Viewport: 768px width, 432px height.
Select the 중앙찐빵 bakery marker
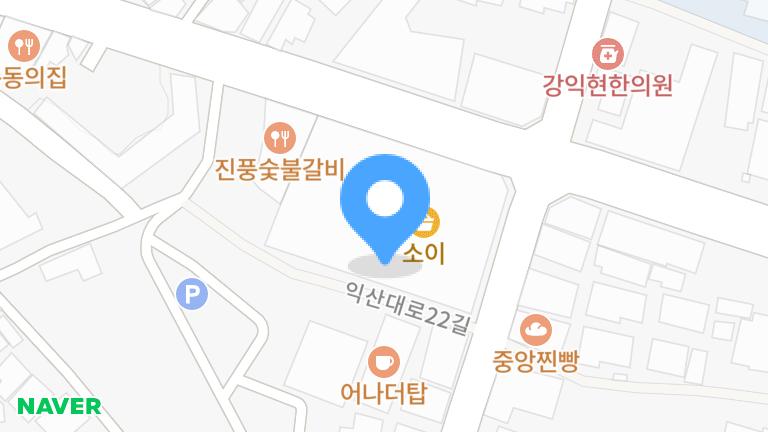tap(536, 327)
